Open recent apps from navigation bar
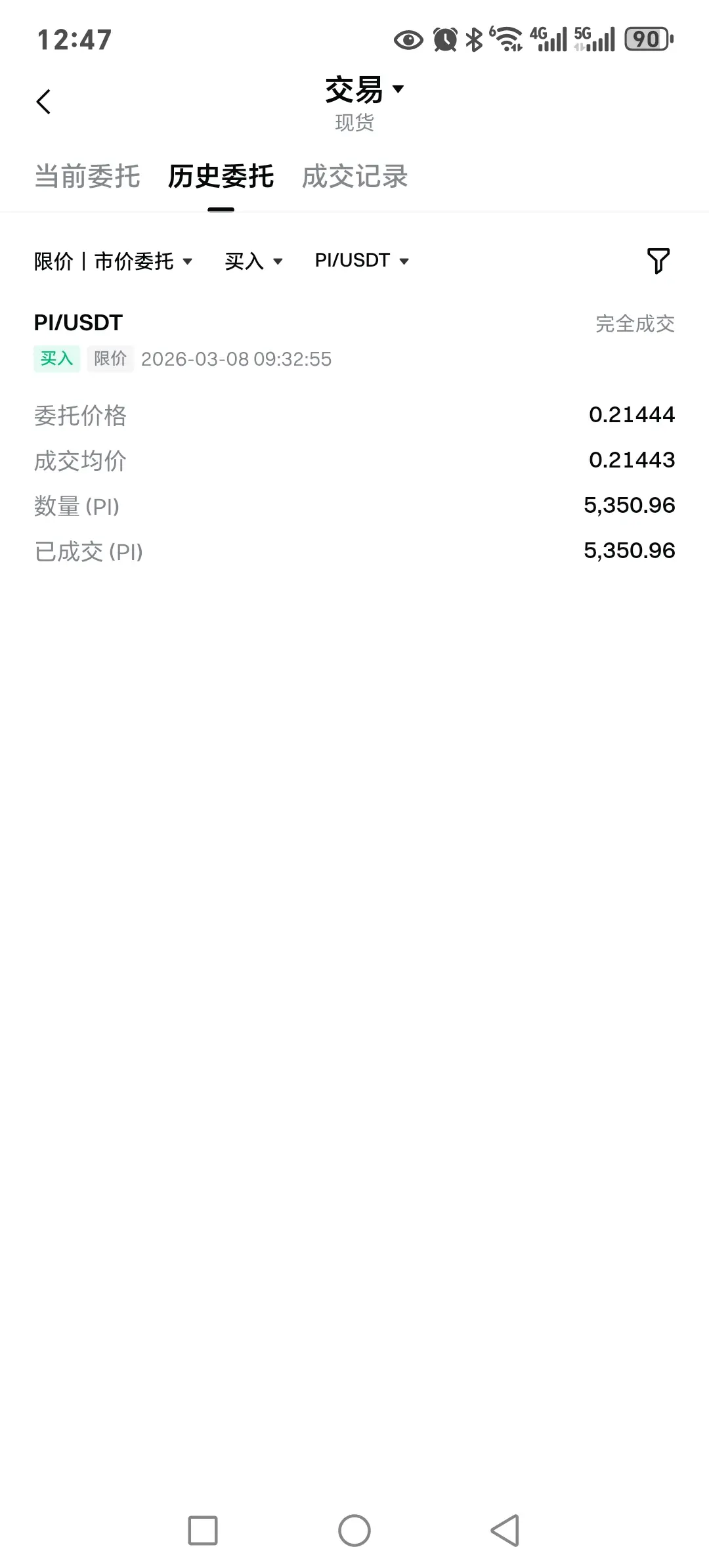Screen dimensions: 709x1568 pos(203,1531)
